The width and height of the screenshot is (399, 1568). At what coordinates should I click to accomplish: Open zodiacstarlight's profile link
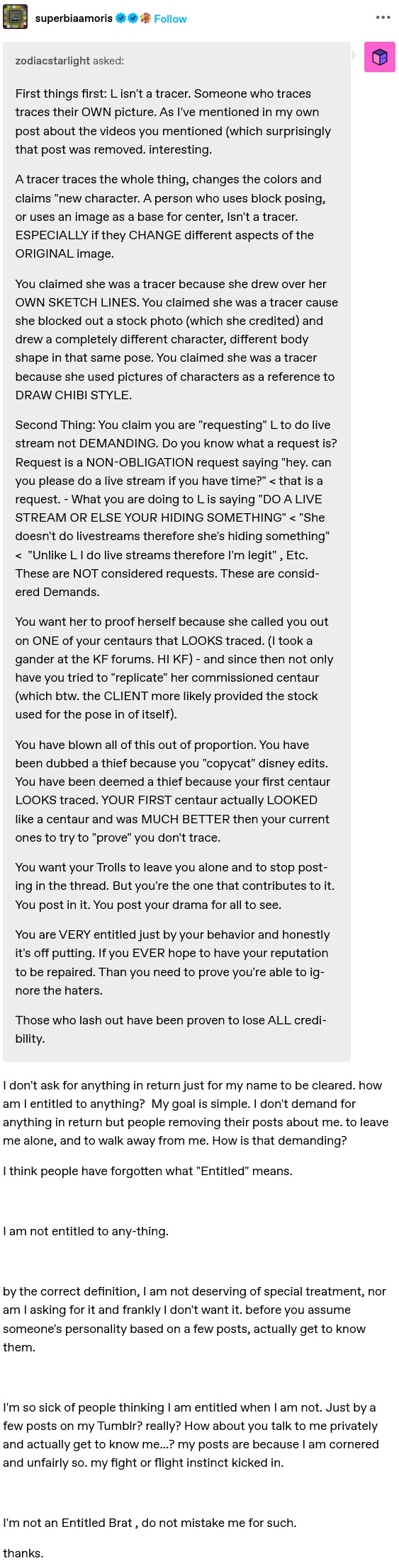[52, 61]
